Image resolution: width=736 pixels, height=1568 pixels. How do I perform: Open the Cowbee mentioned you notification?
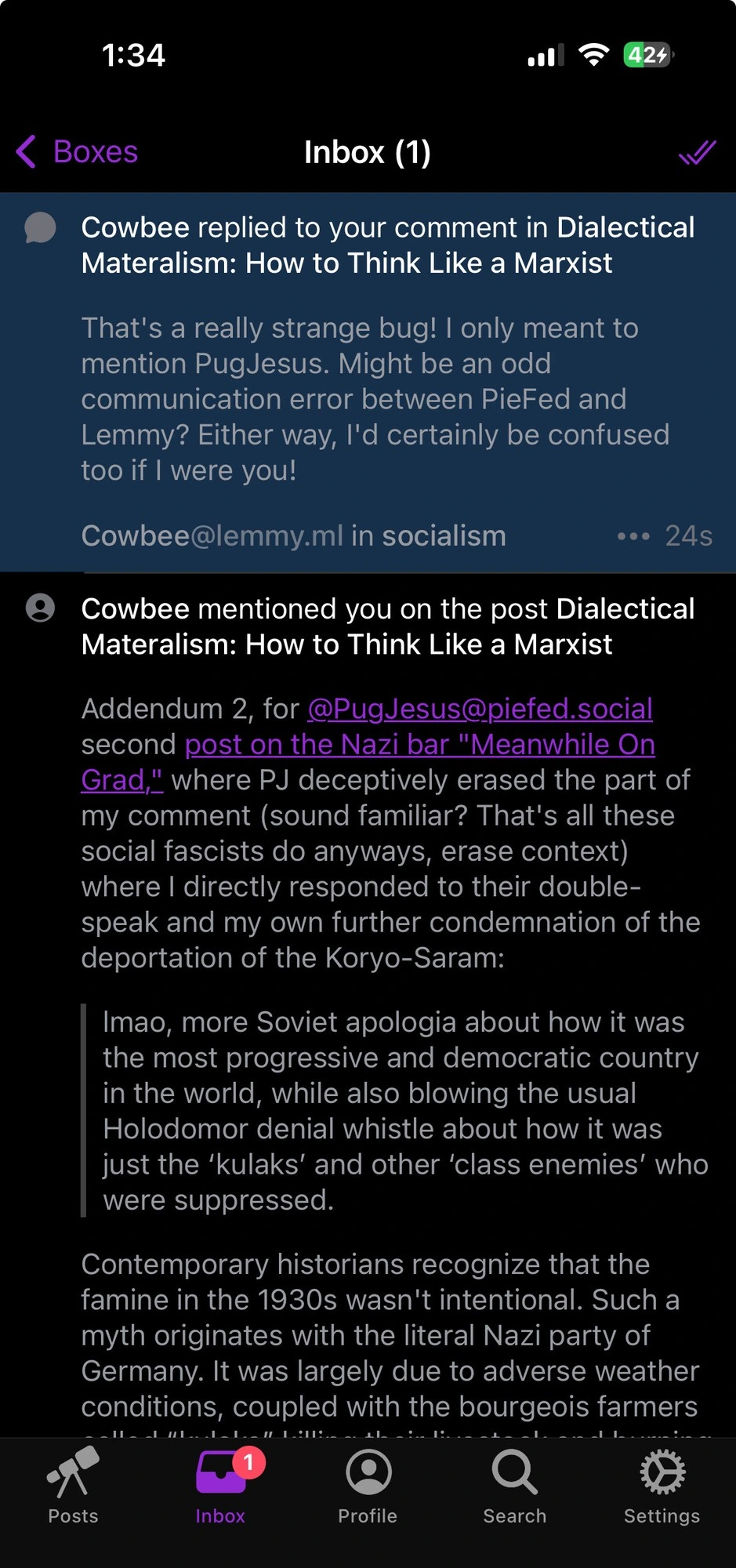point(387,626)
